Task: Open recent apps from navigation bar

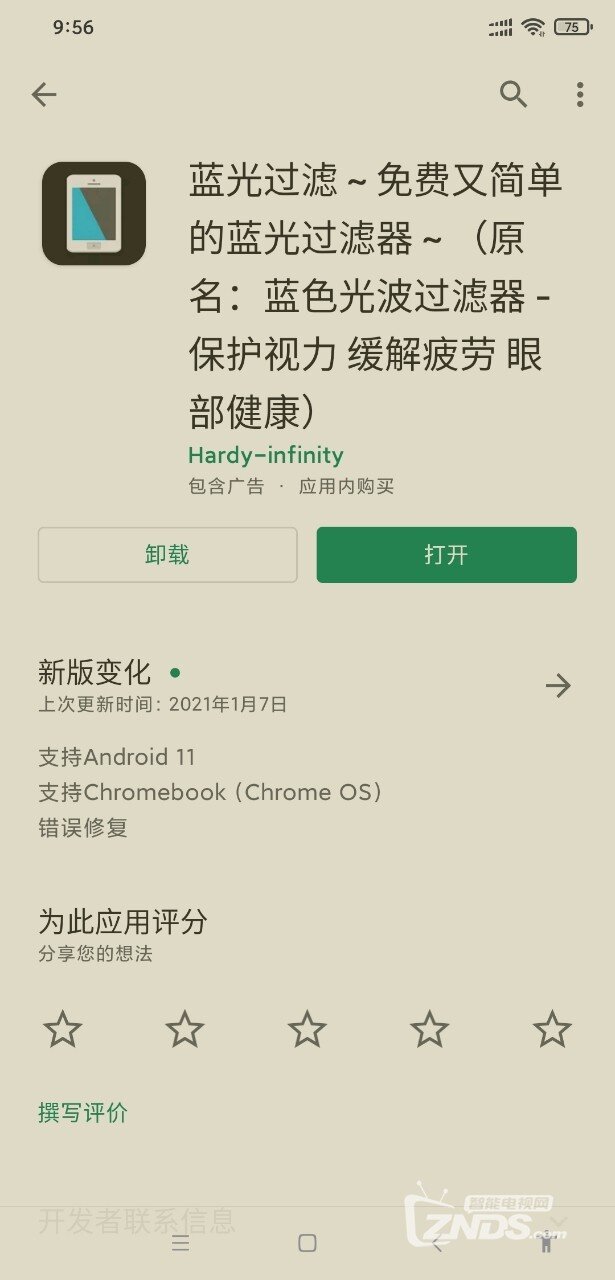Action: click(180, 1243)
